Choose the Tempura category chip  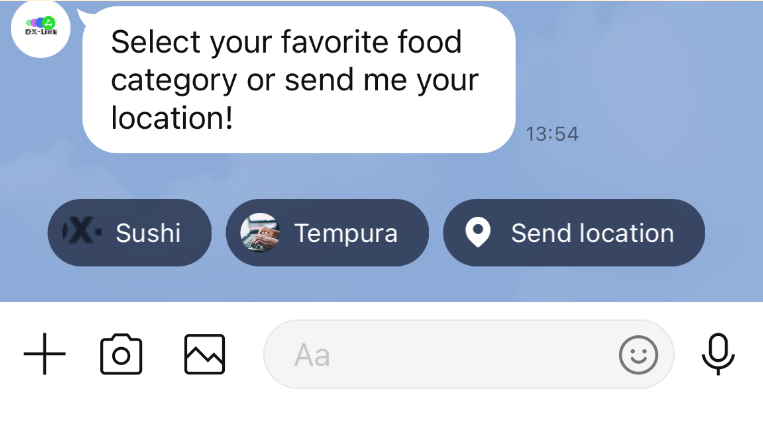[x=327, y=233]
